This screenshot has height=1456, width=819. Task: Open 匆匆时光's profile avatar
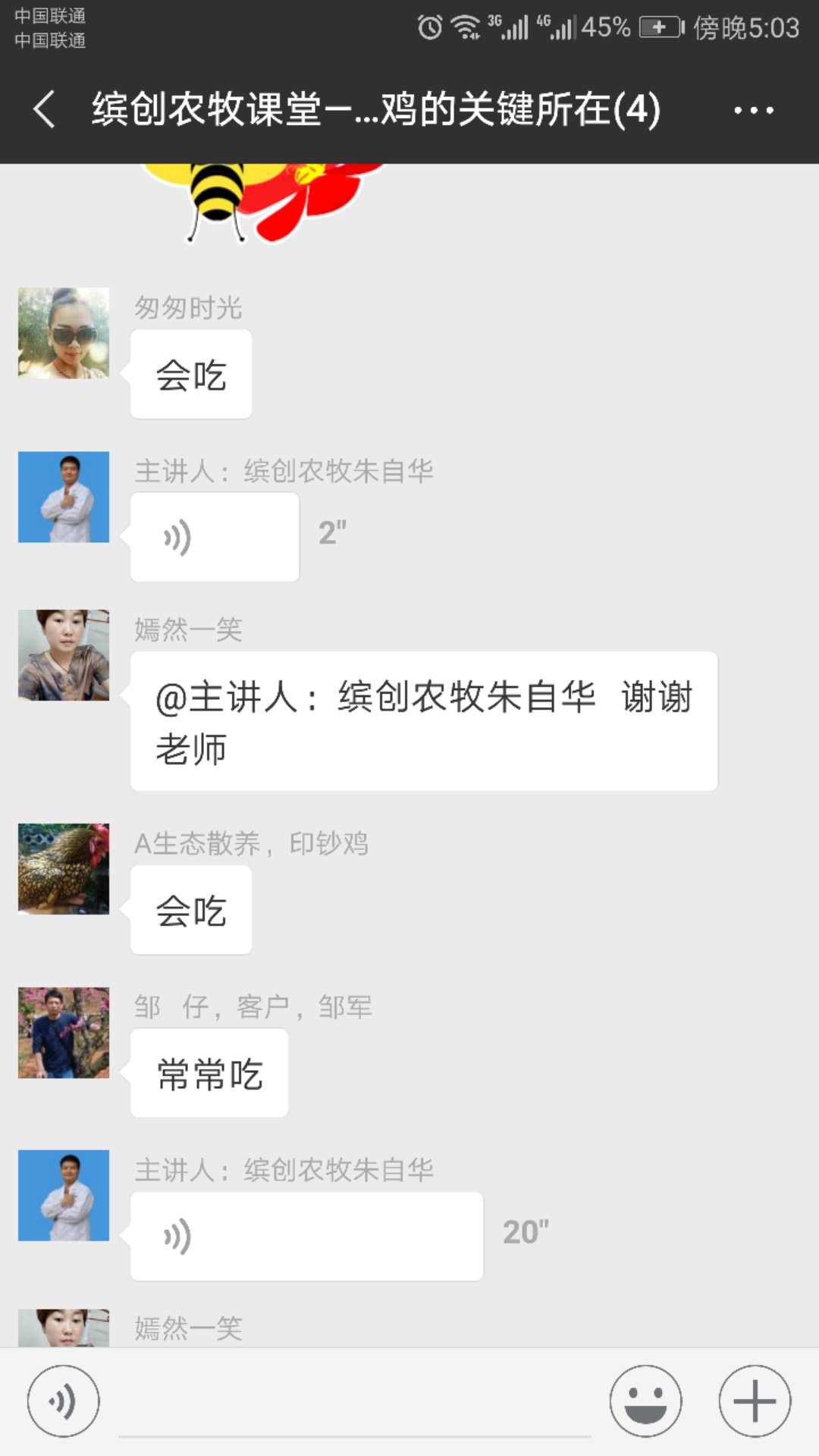64,332
